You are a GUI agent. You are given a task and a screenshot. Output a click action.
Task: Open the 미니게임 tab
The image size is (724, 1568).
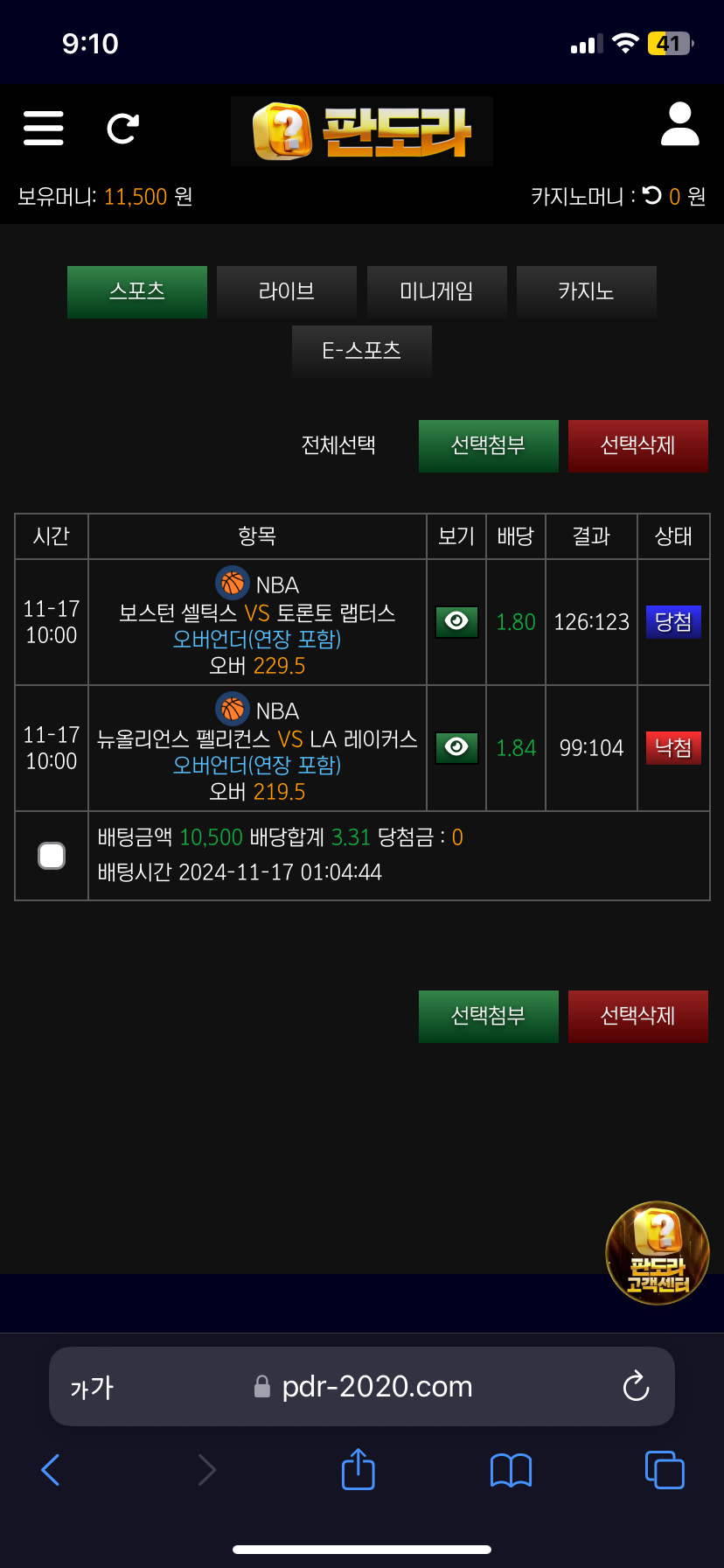(x=436, y=291)
